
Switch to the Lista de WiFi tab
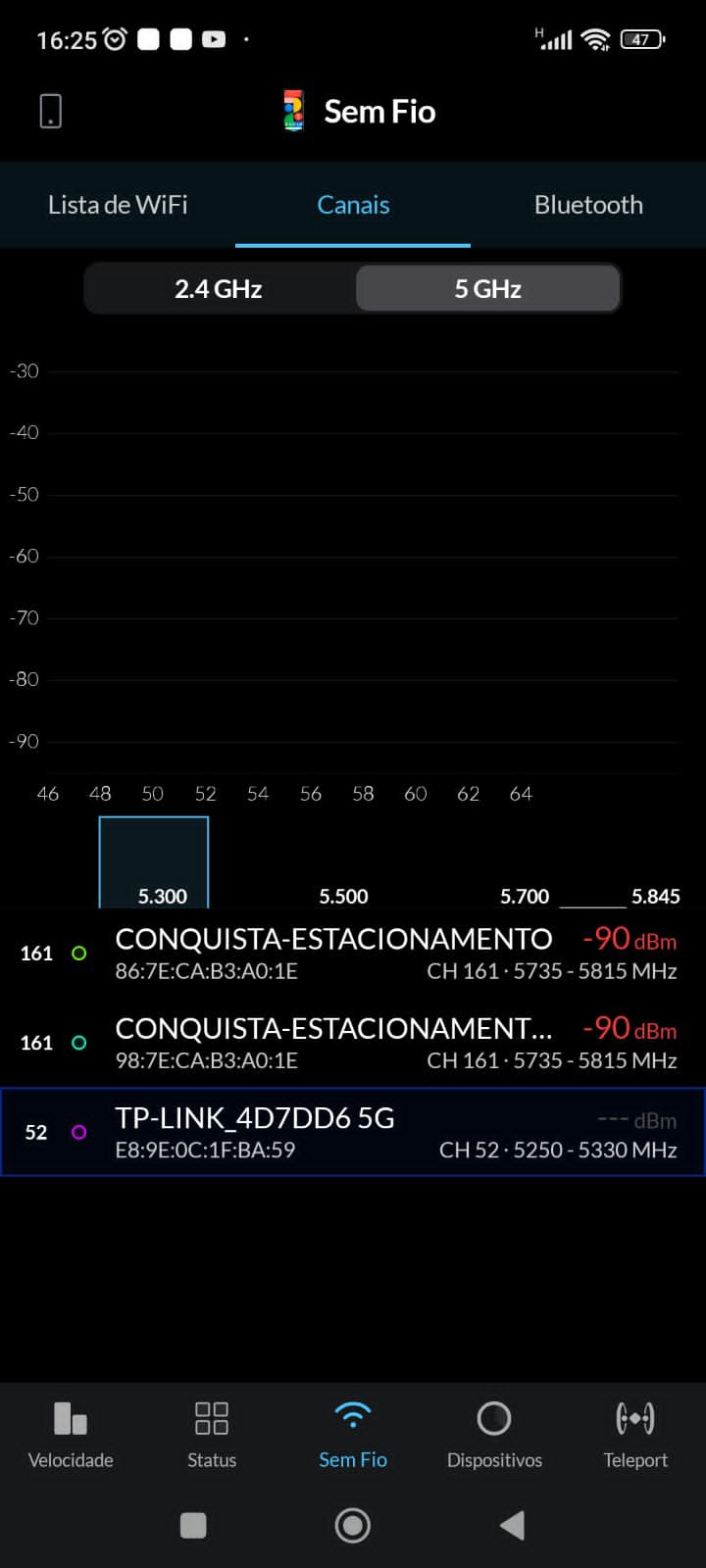click(118, 205)
